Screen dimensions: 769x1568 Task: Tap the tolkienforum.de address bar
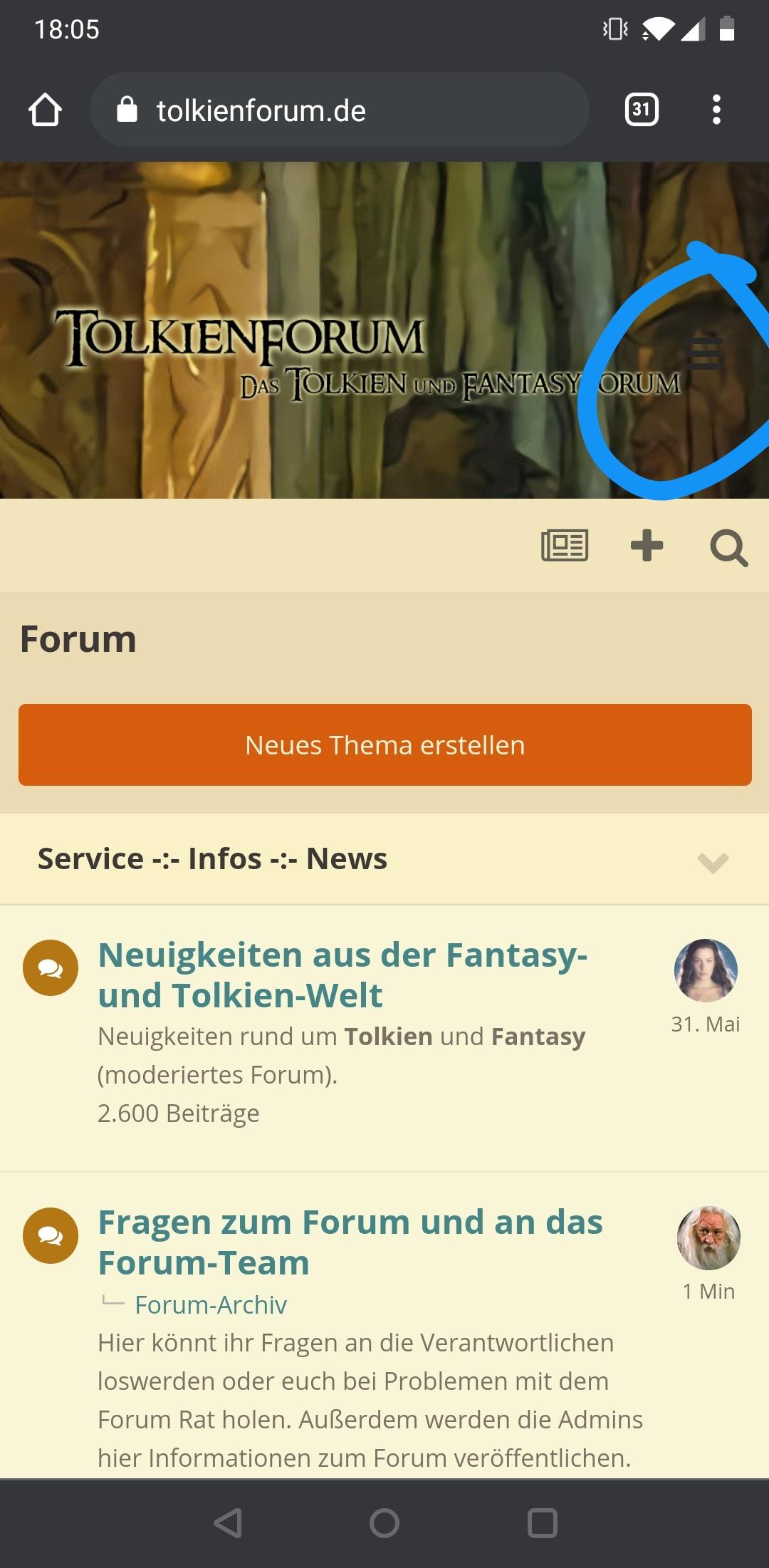(x=340, y=110)
